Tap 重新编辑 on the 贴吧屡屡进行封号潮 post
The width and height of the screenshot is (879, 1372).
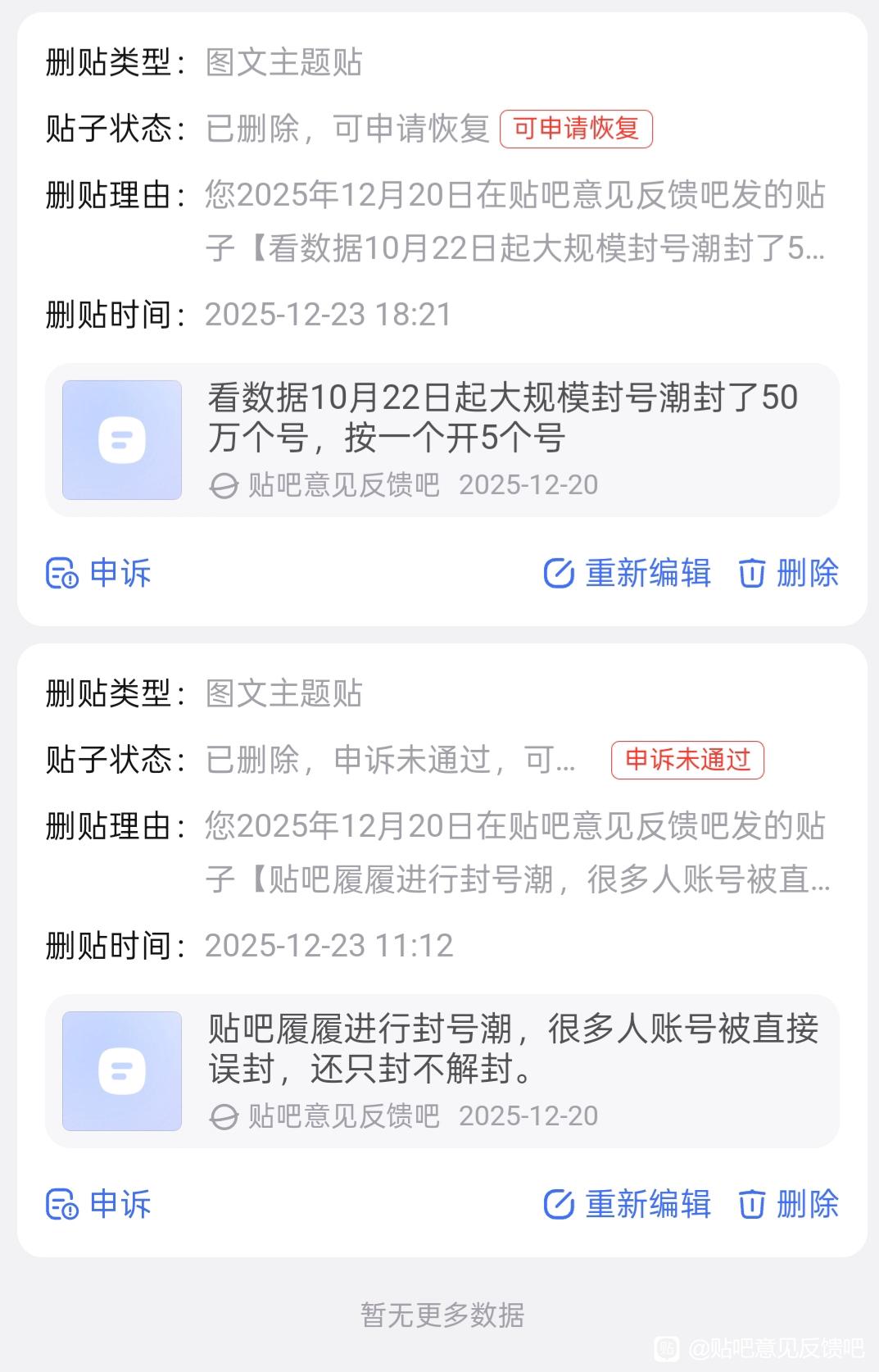point(628,1204)
